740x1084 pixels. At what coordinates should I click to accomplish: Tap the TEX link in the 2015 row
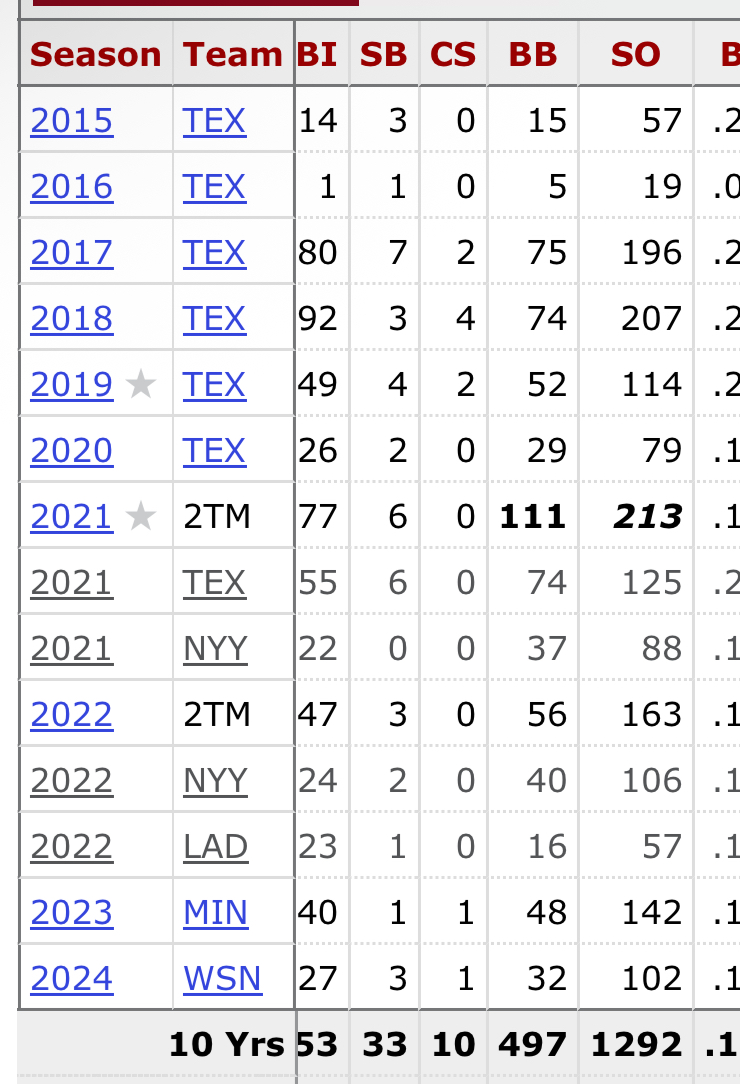point(214,121)
